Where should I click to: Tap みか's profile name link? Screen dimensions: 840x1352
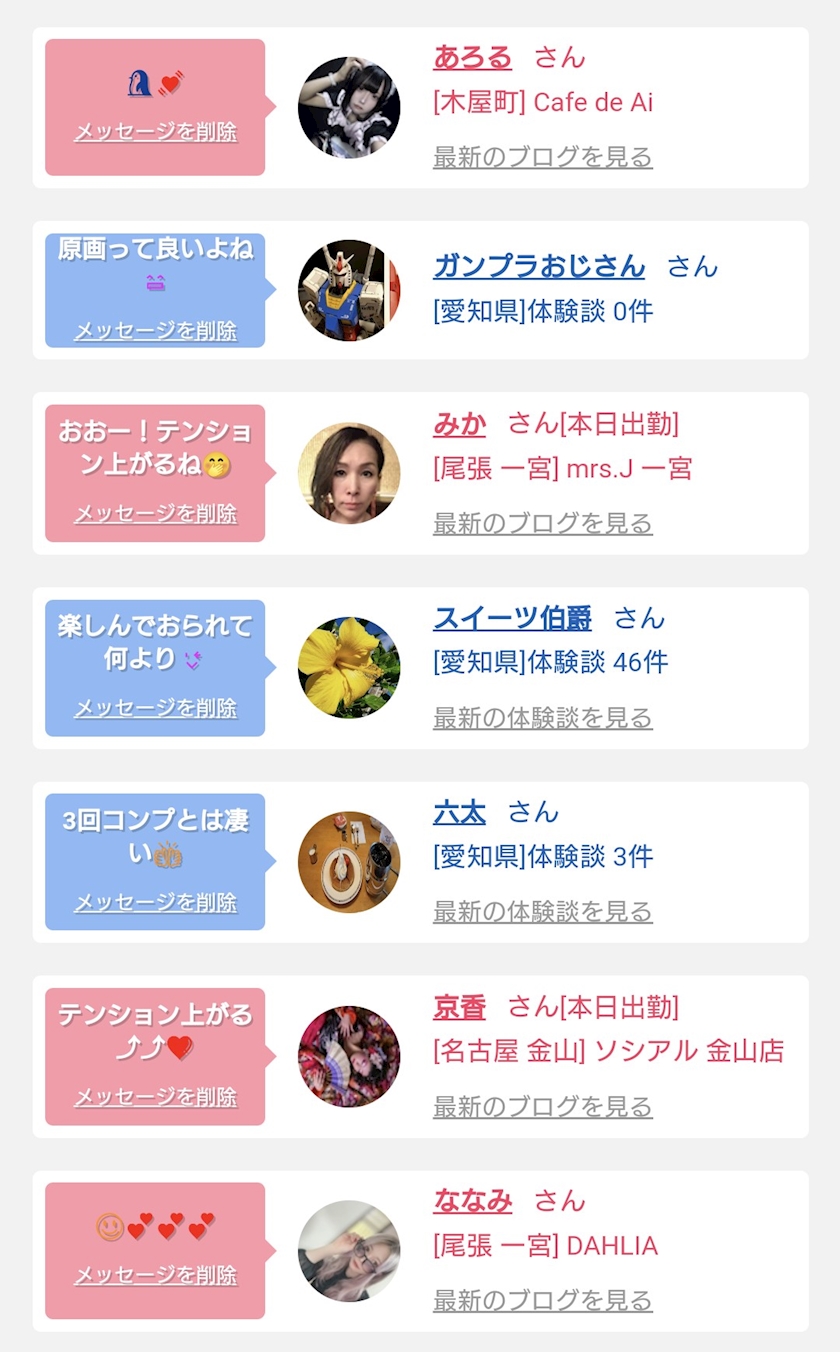(x=459, y=424)
